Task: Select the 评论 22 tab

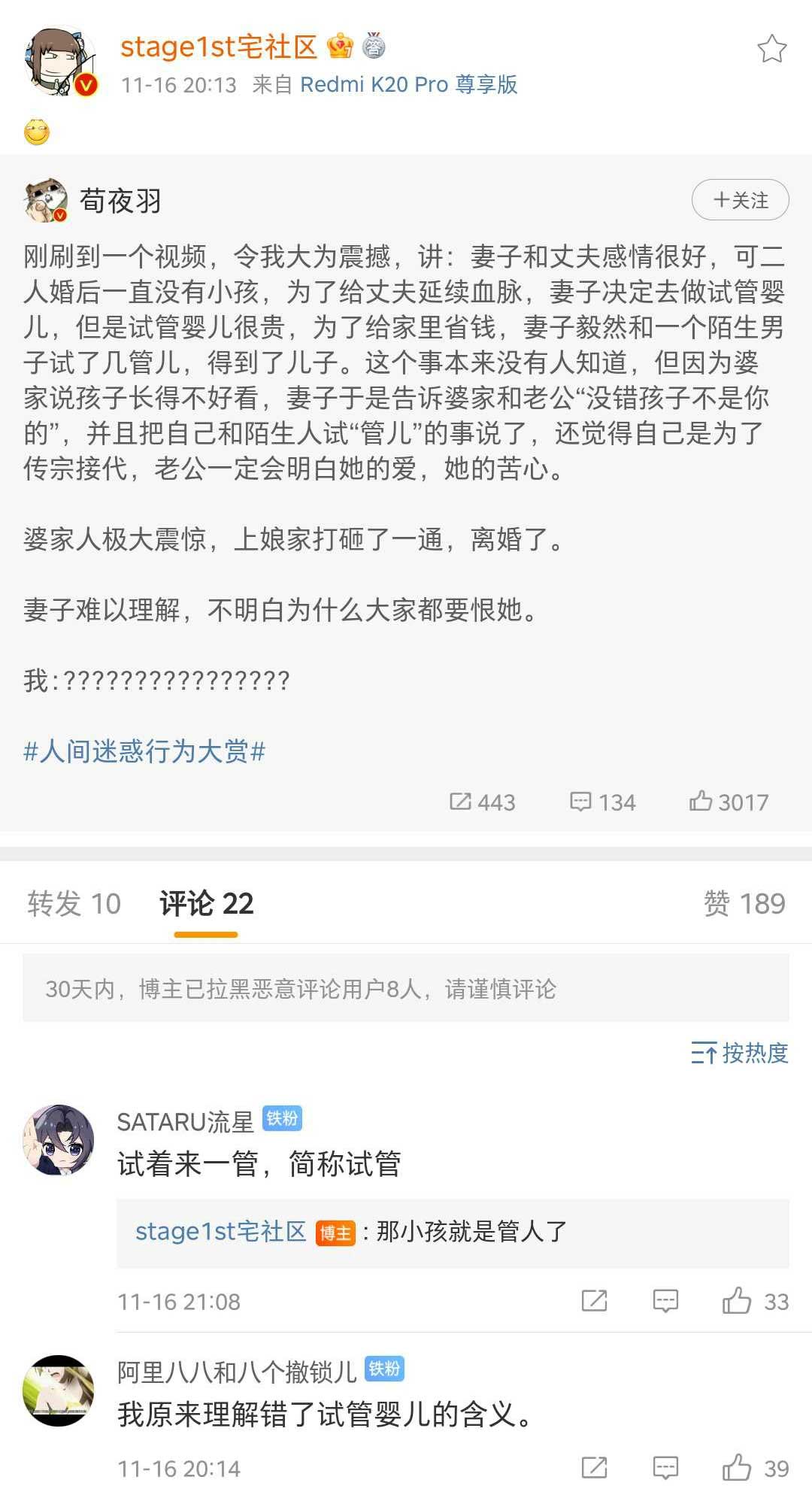Action: pos(206,904)
